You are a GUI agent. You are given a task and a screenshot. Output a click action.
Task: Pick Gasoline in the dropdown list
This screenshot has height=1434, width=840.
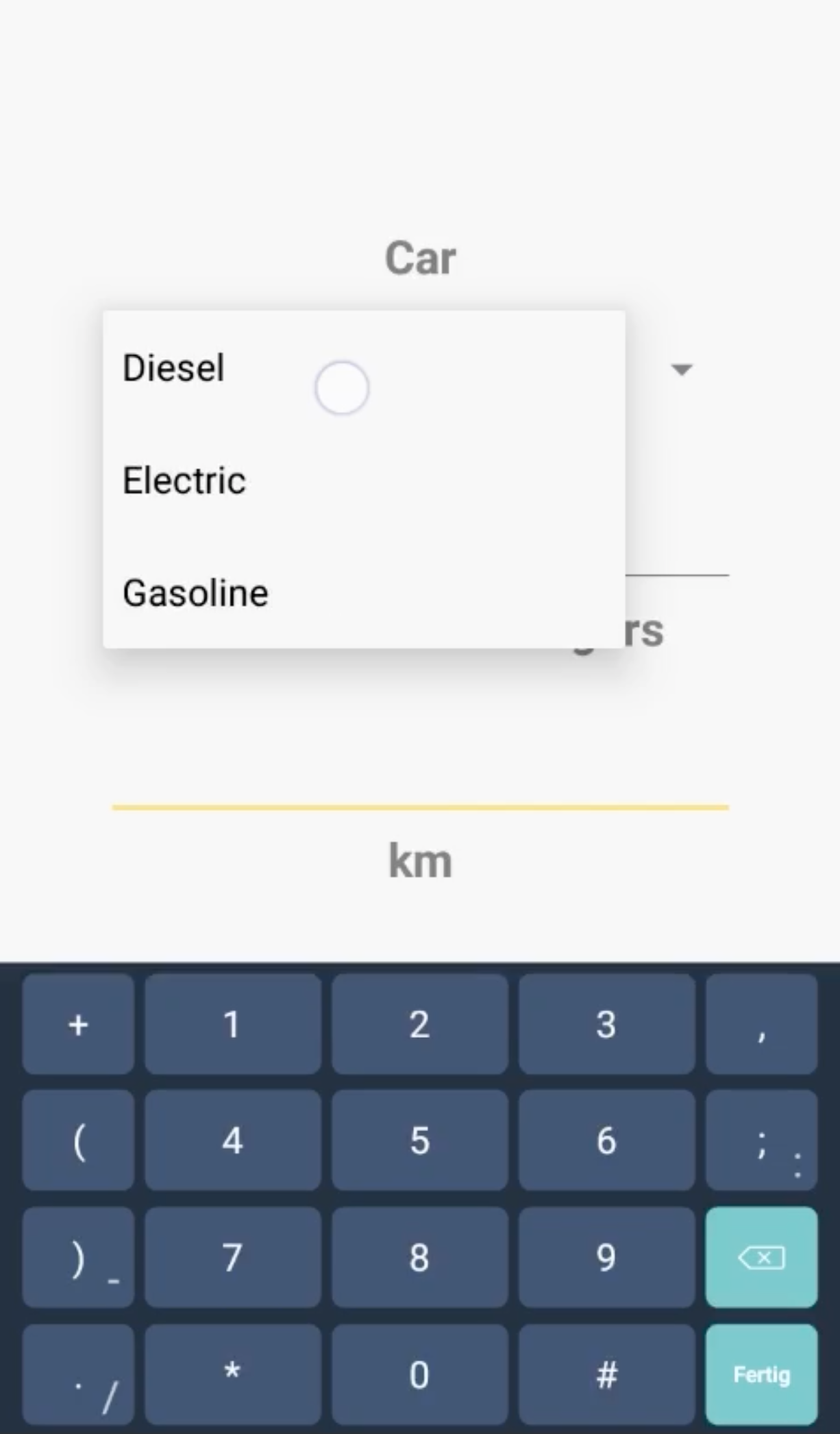(195, 593)
